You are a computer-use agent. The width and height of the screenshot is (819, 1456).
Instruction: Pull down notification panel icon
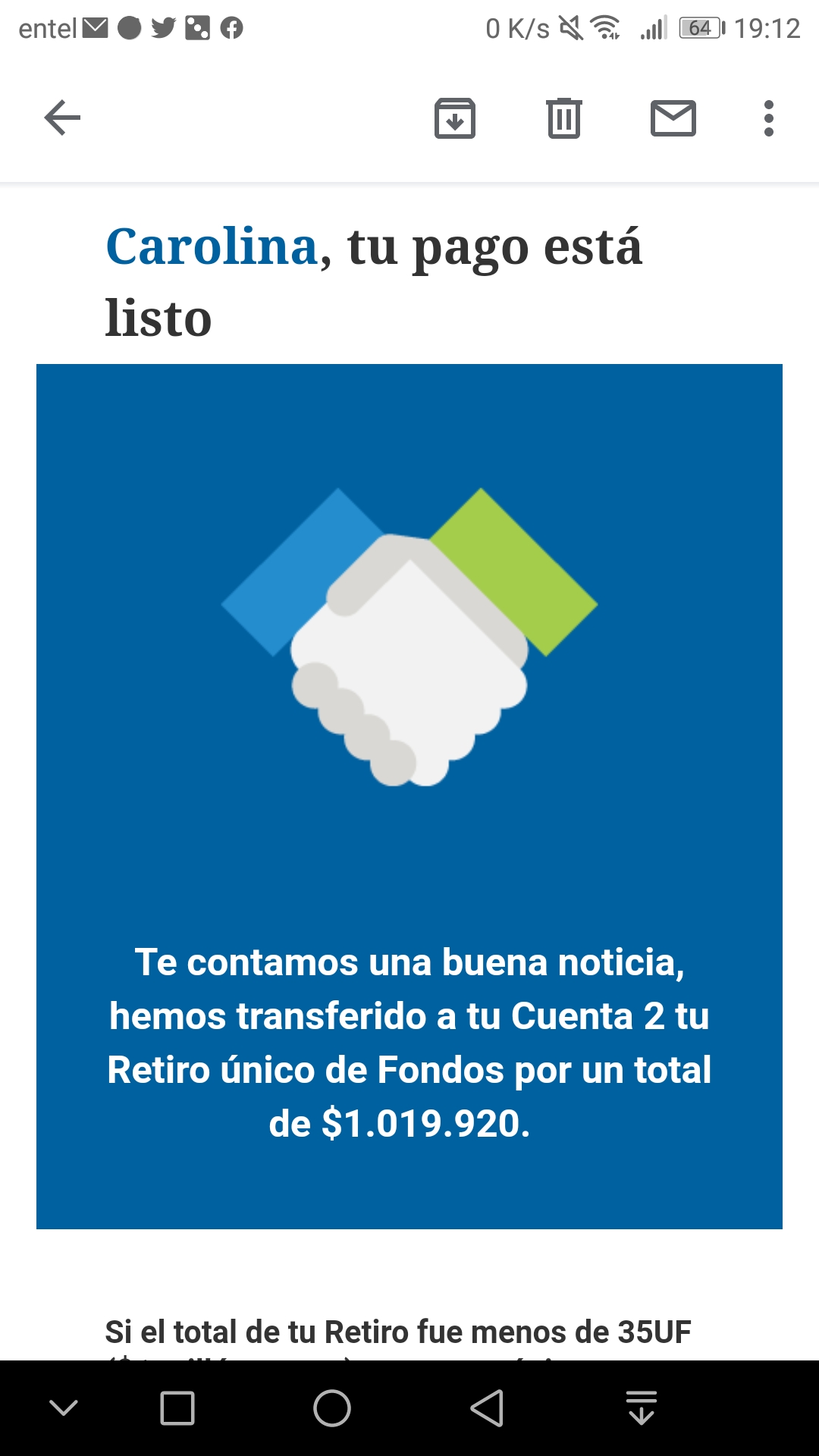[x=642, y=1409]
